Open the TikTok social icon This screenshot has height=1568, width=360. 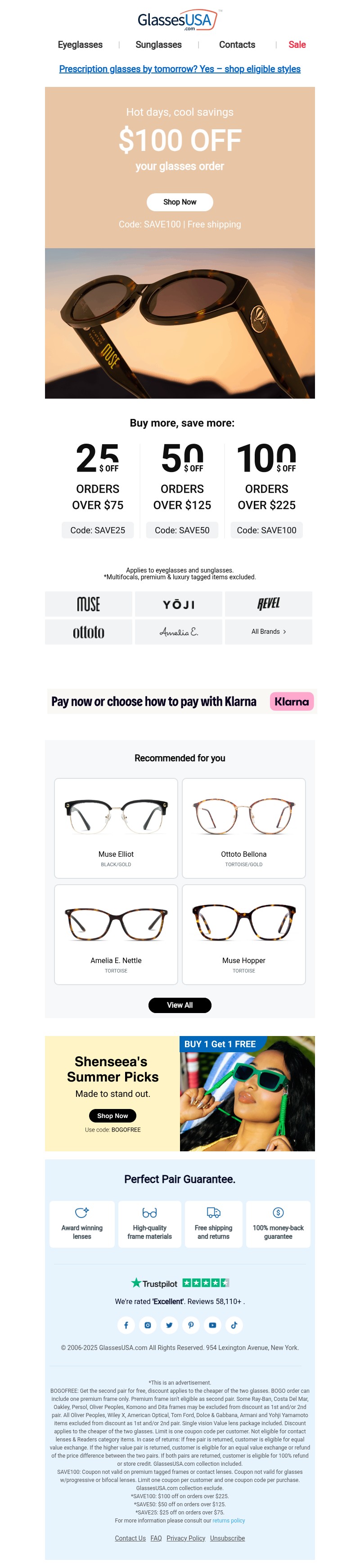click(234, 1325)
